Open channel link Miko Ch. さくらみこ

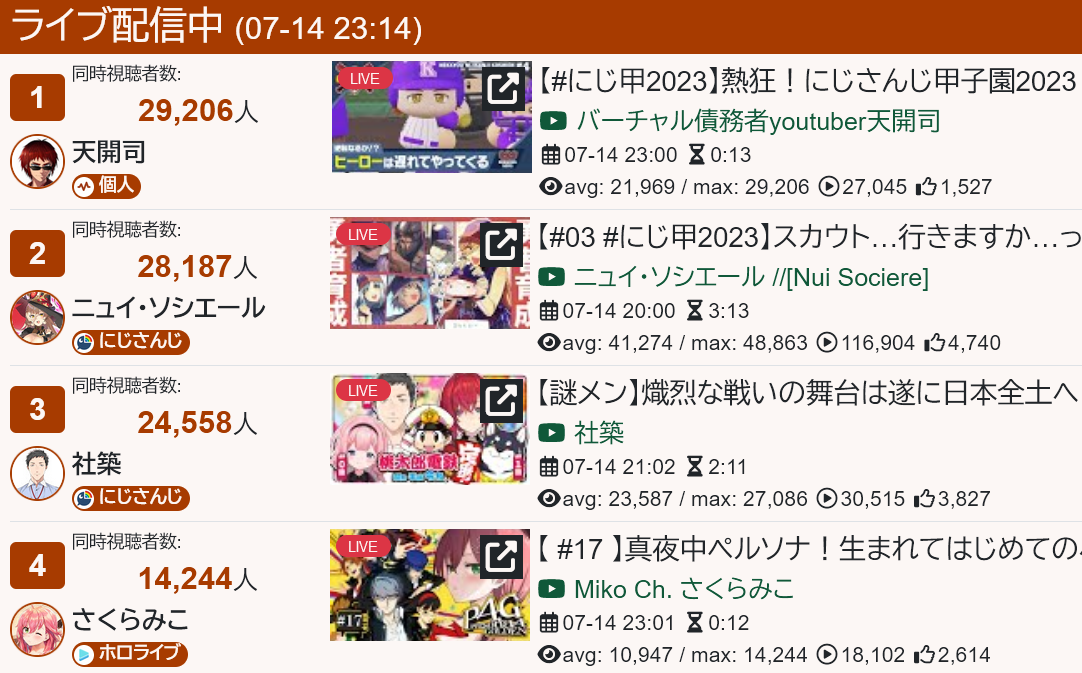tap(684, 589)
